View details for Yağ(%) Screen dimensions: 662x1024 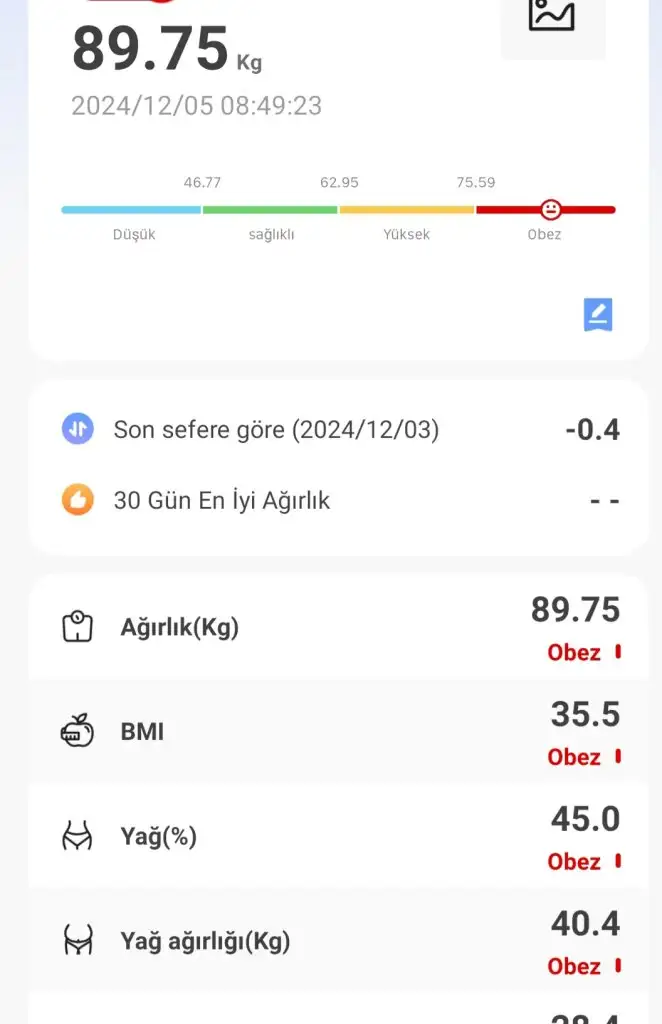pos(338,837)
